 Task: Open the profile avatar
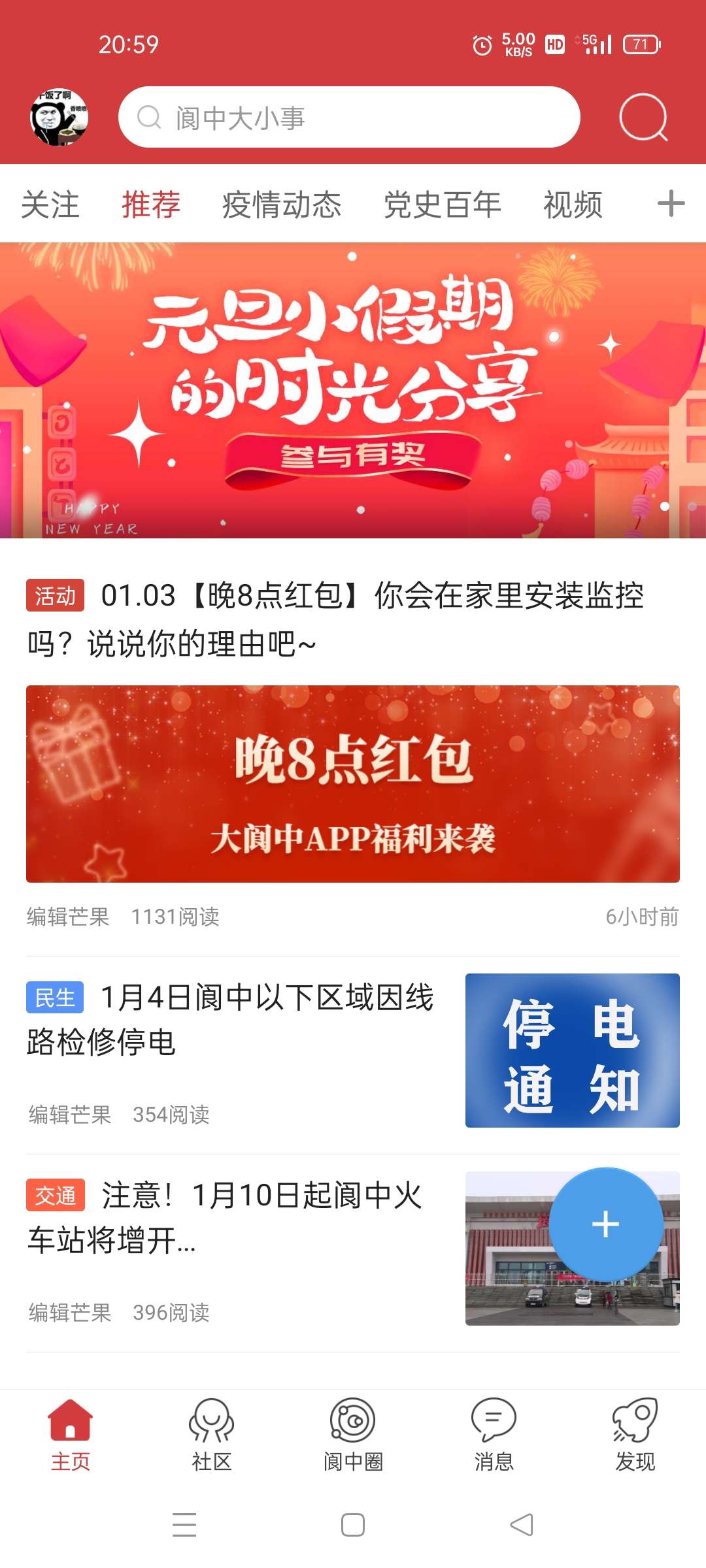point(59,117)
